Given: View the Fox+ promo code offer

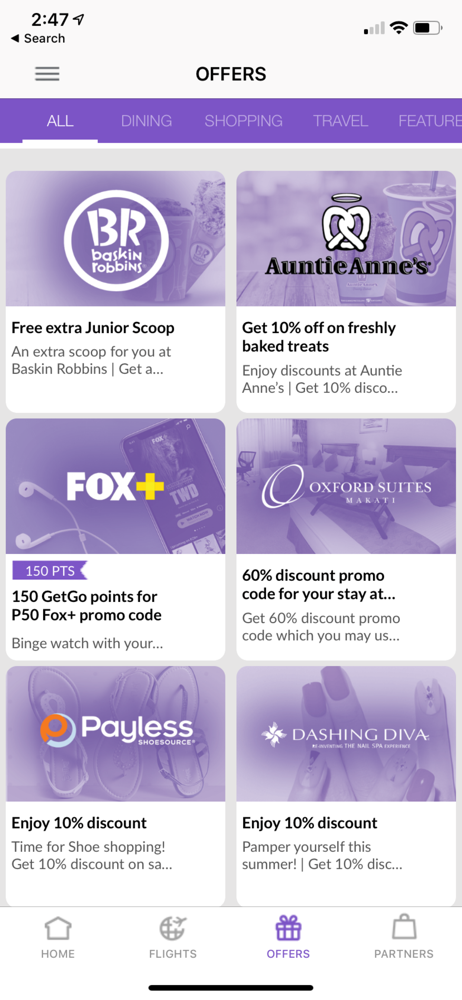Looking at the screenshot, I should tap(116, 539).
